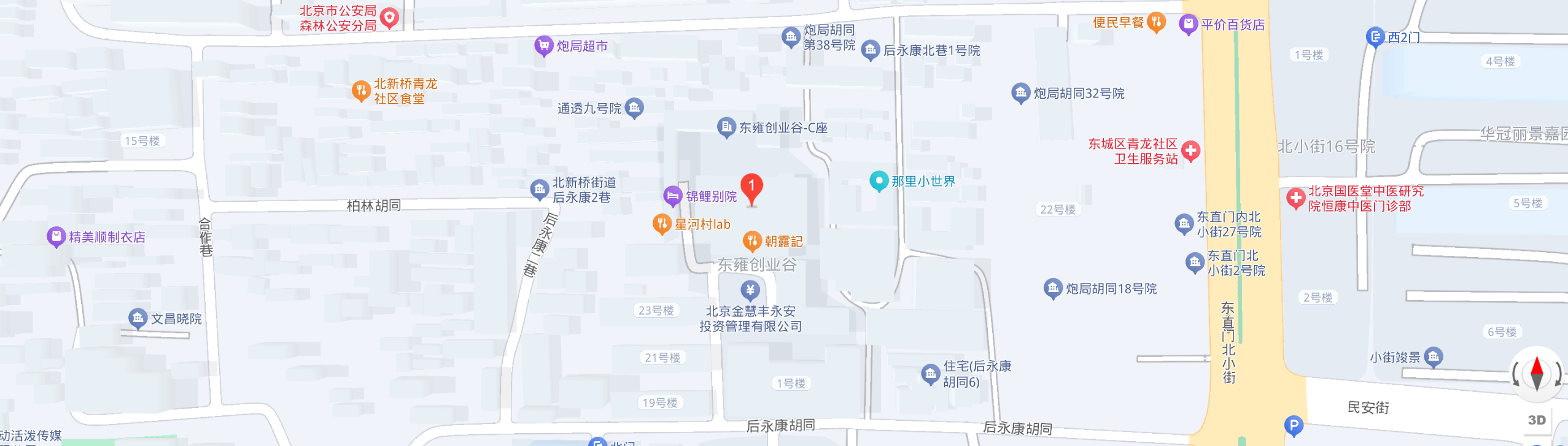Viewport: 1568px width, 446px height.
Task: Select the blue parking marker near 民安街
Action: tap(1294, 425)
